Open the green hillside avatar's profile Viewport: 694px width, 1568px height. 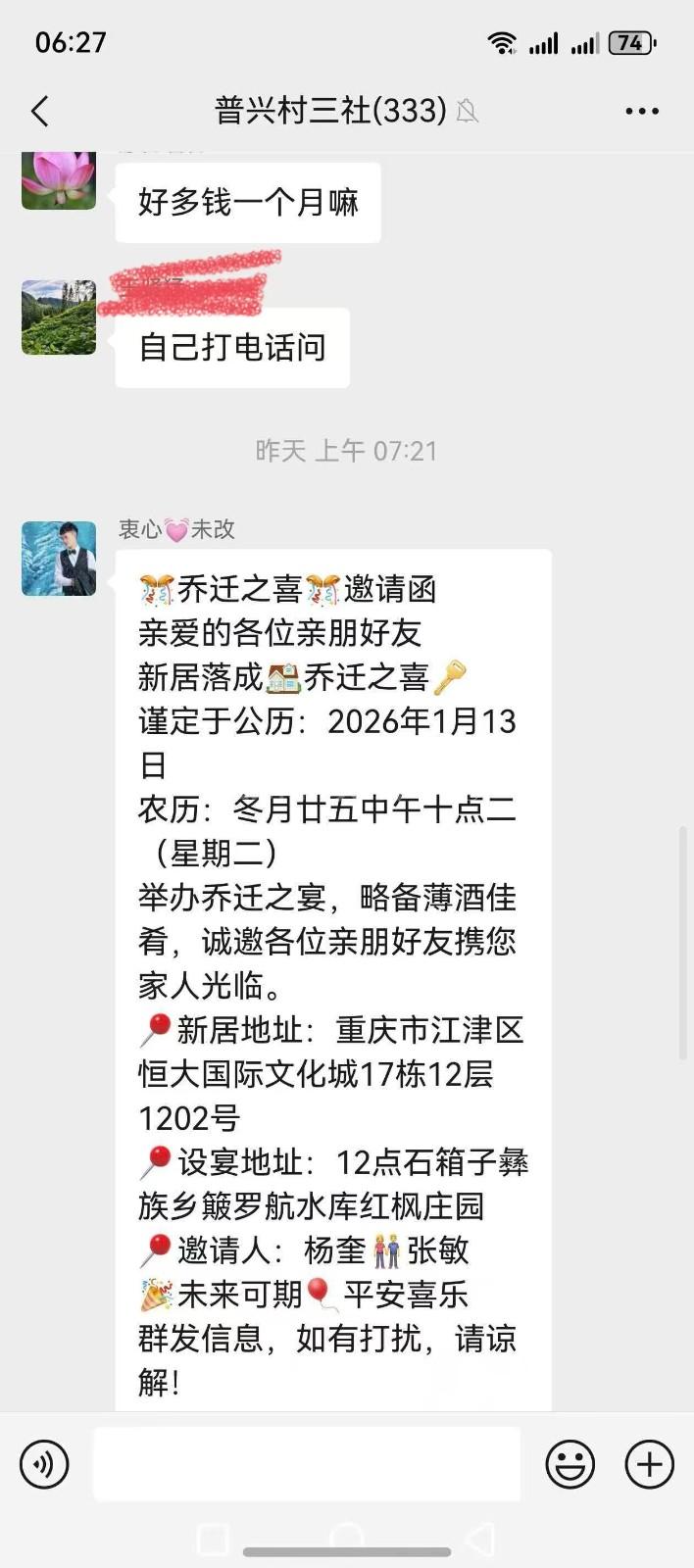pyautogui.click(x=59, y=317)
